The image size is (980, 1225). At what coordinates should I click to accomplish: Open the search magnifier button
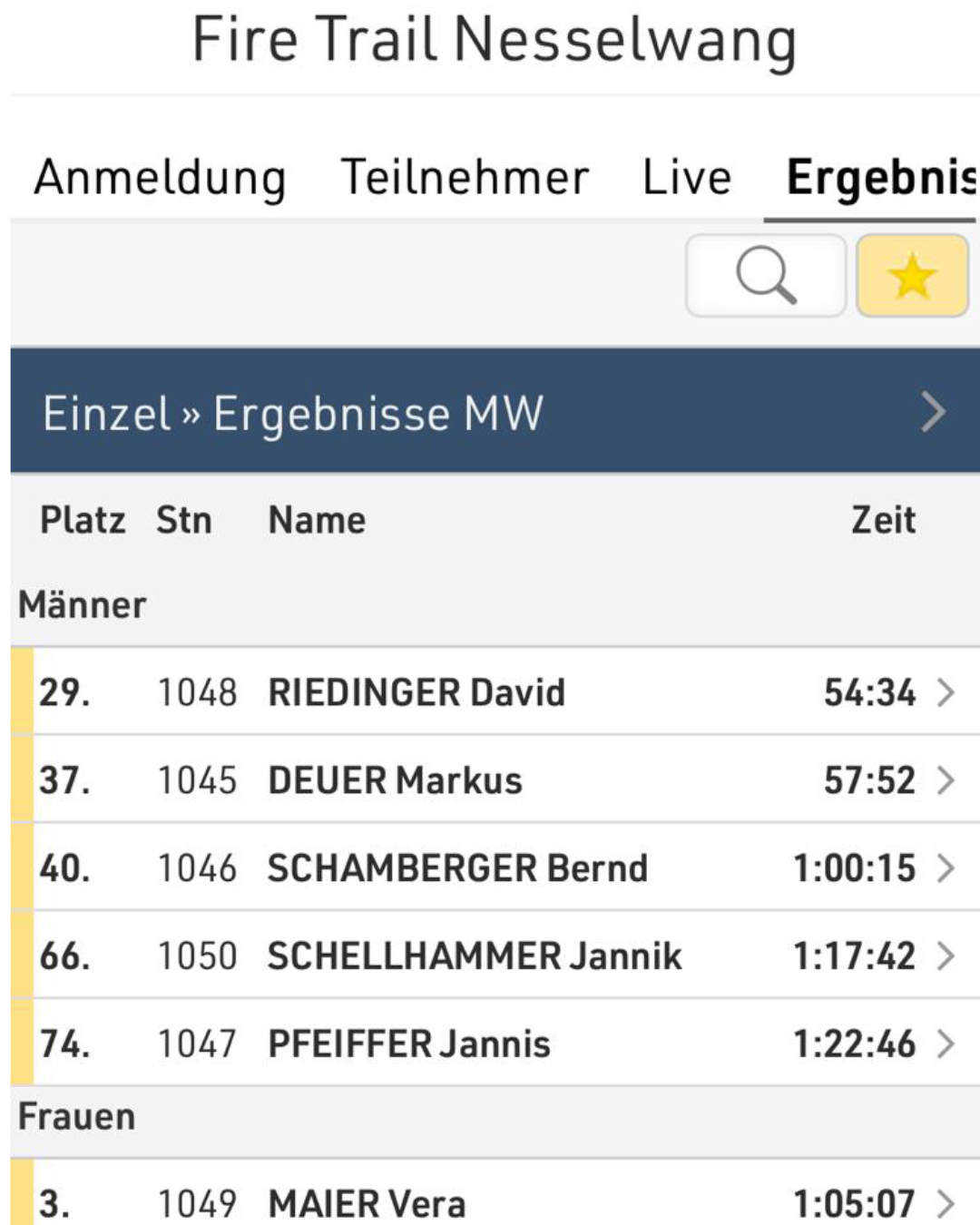(x=766, y=275)
